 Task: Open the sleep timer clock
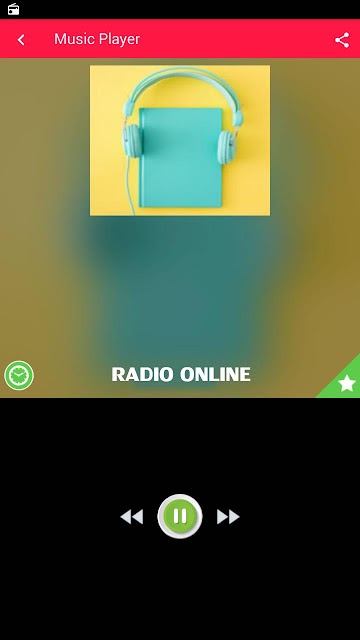[x=19, y=375]
